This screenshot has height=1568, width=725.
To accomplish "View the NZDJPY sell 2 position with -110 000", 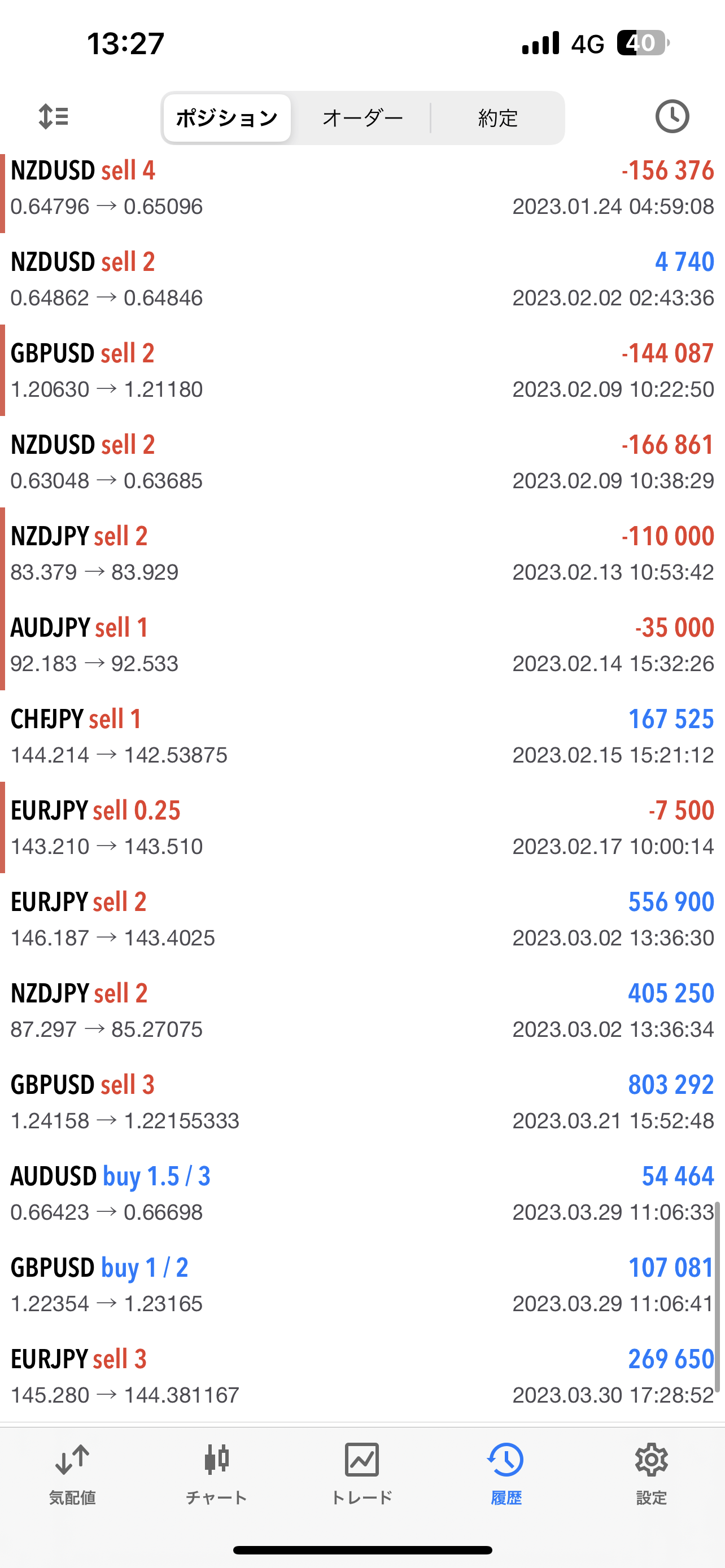I will 362,554.
